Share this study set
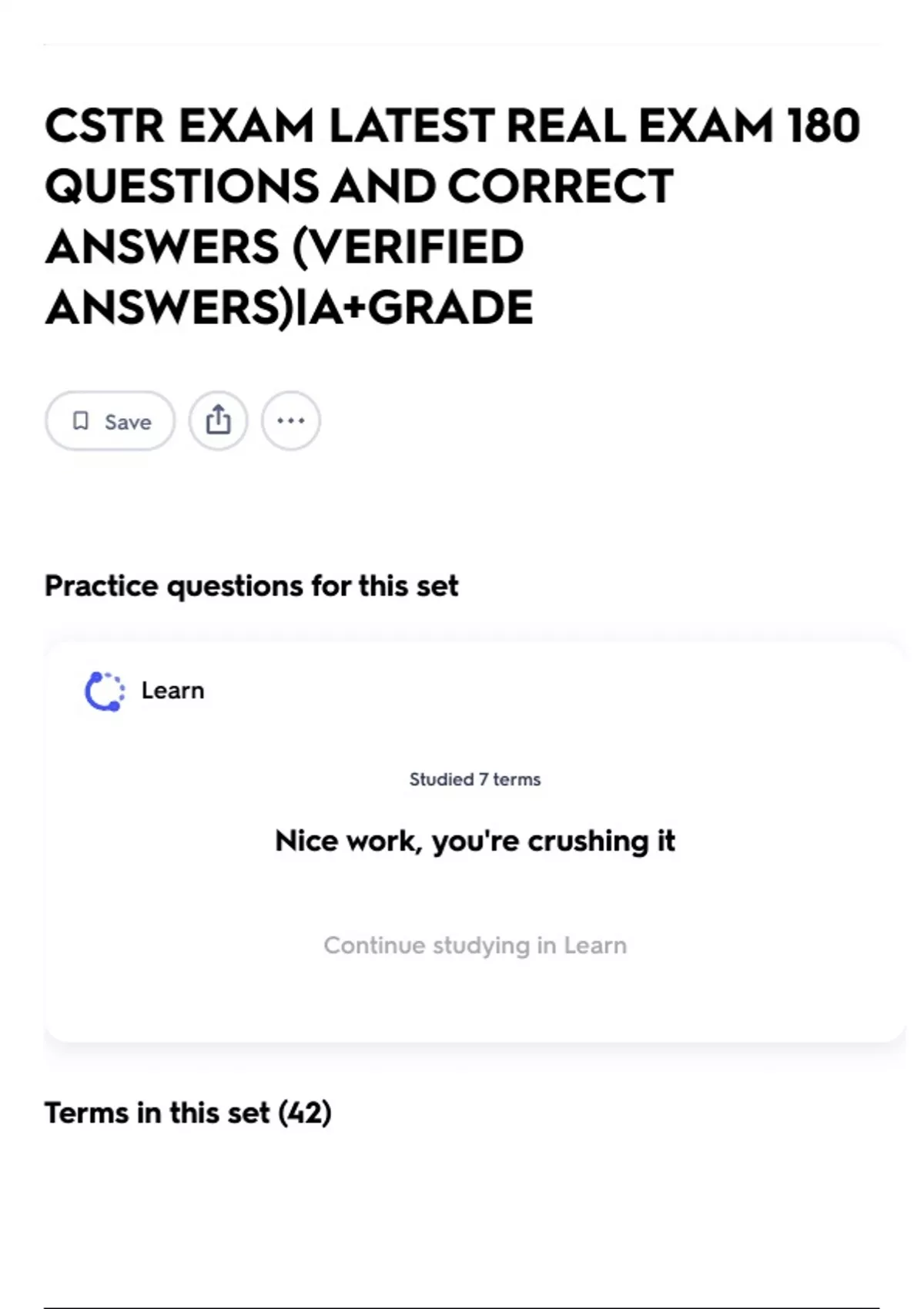 click(x=219, y=421)
